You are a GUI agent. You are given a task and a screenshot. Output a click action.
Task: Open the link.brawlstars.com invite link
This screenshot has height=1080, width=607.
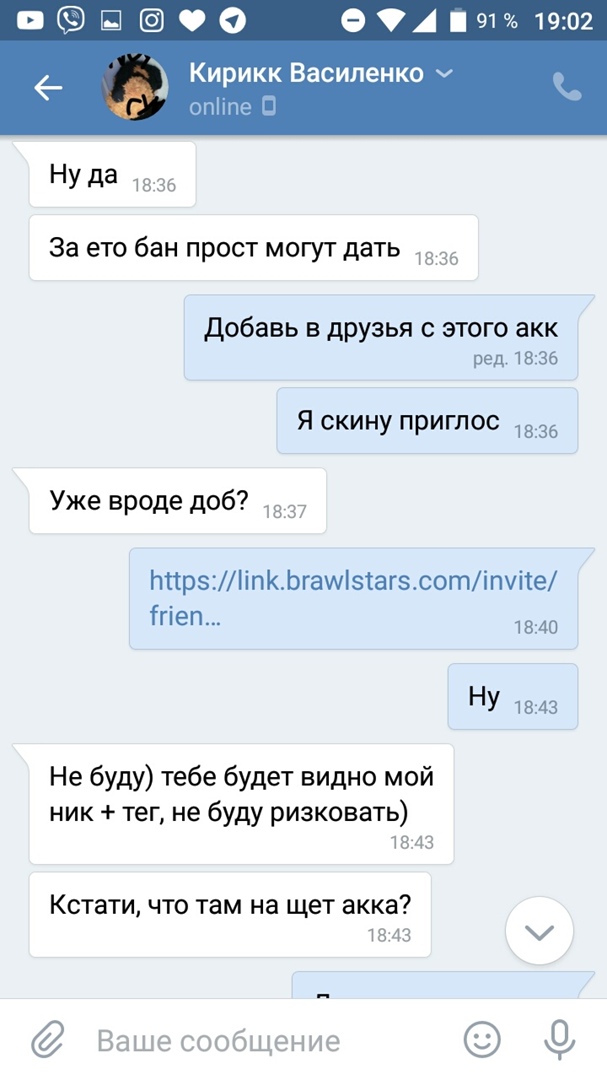click(x=352, y=597)
